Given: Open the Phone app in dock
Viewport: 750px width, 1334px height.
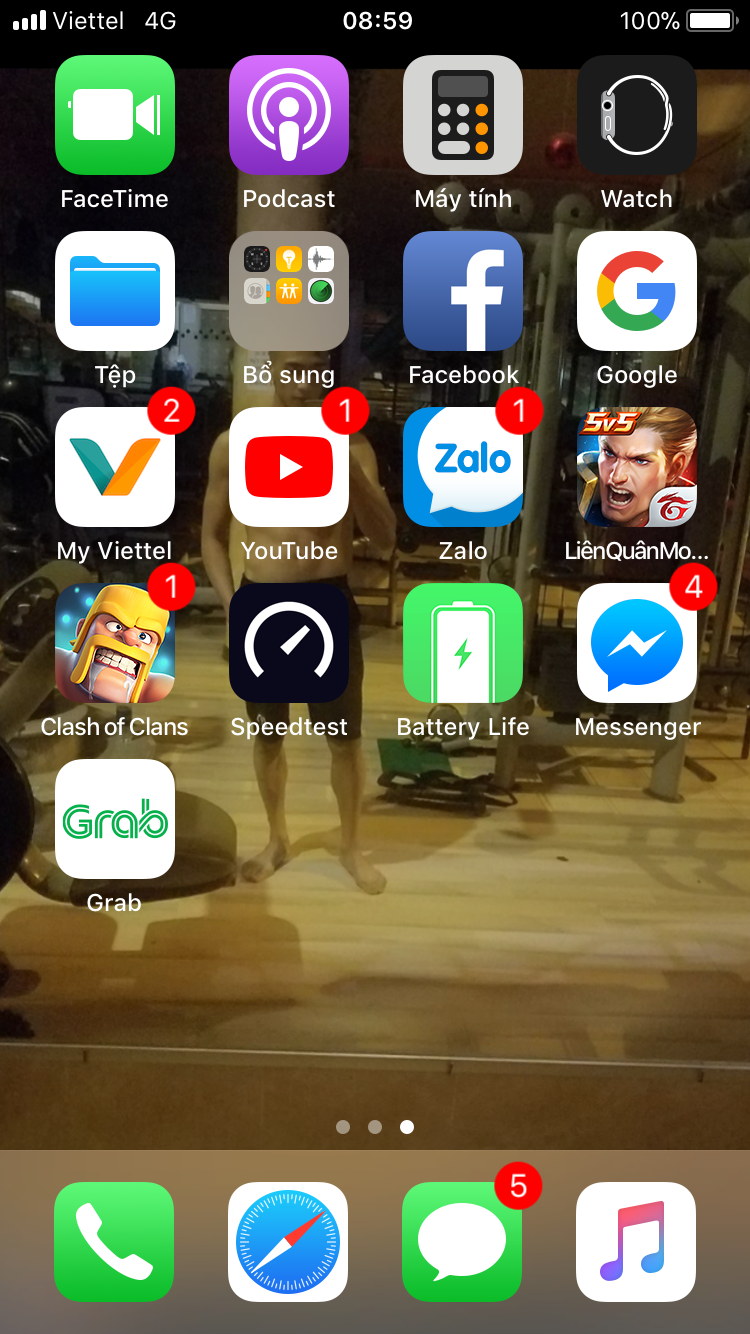Looking at the screenshot, I should pos(114,1242).
